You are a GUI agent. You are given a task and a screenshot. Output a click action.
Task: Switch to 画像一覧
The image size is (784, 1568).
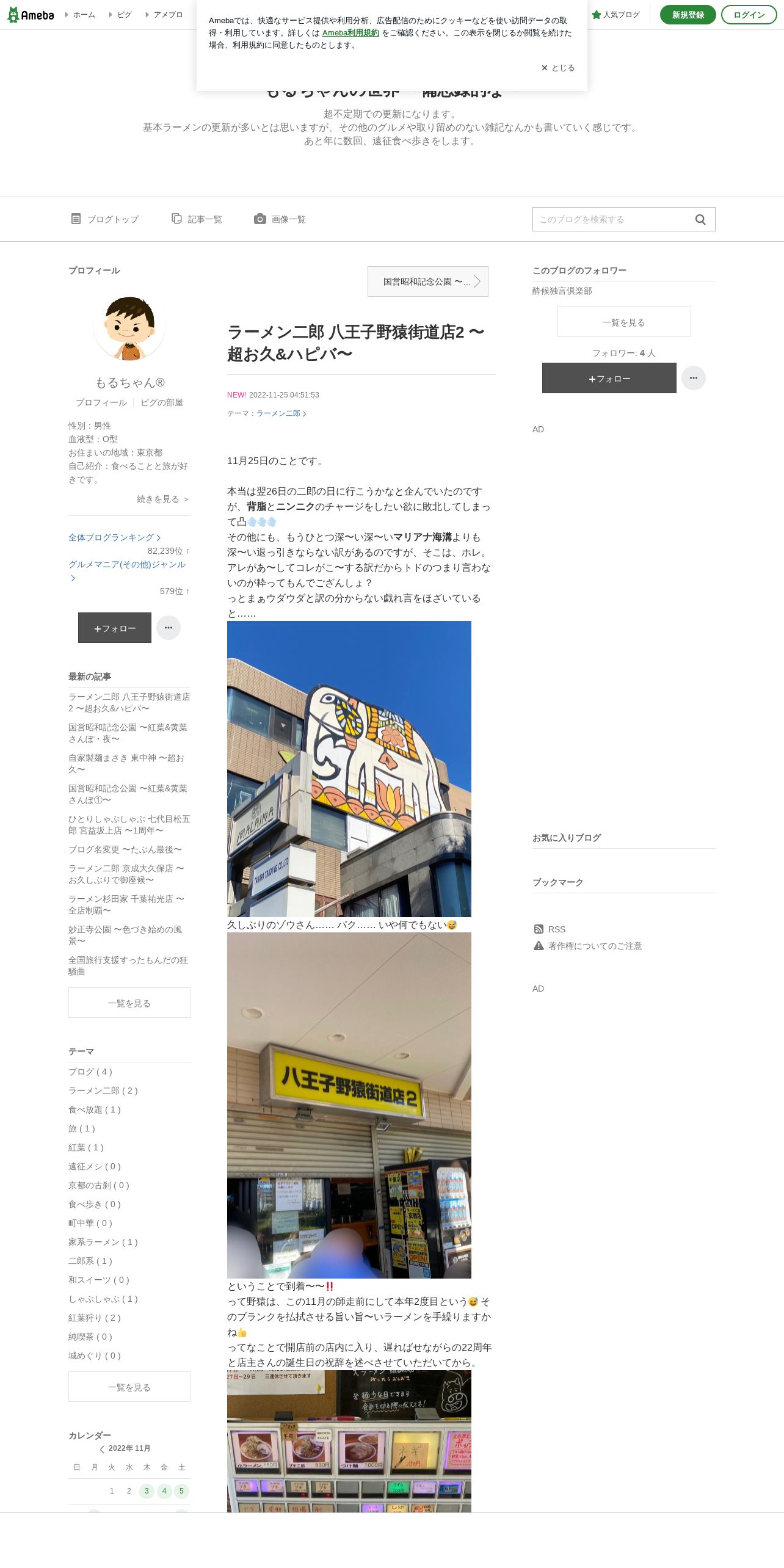(x=280, y=219)
